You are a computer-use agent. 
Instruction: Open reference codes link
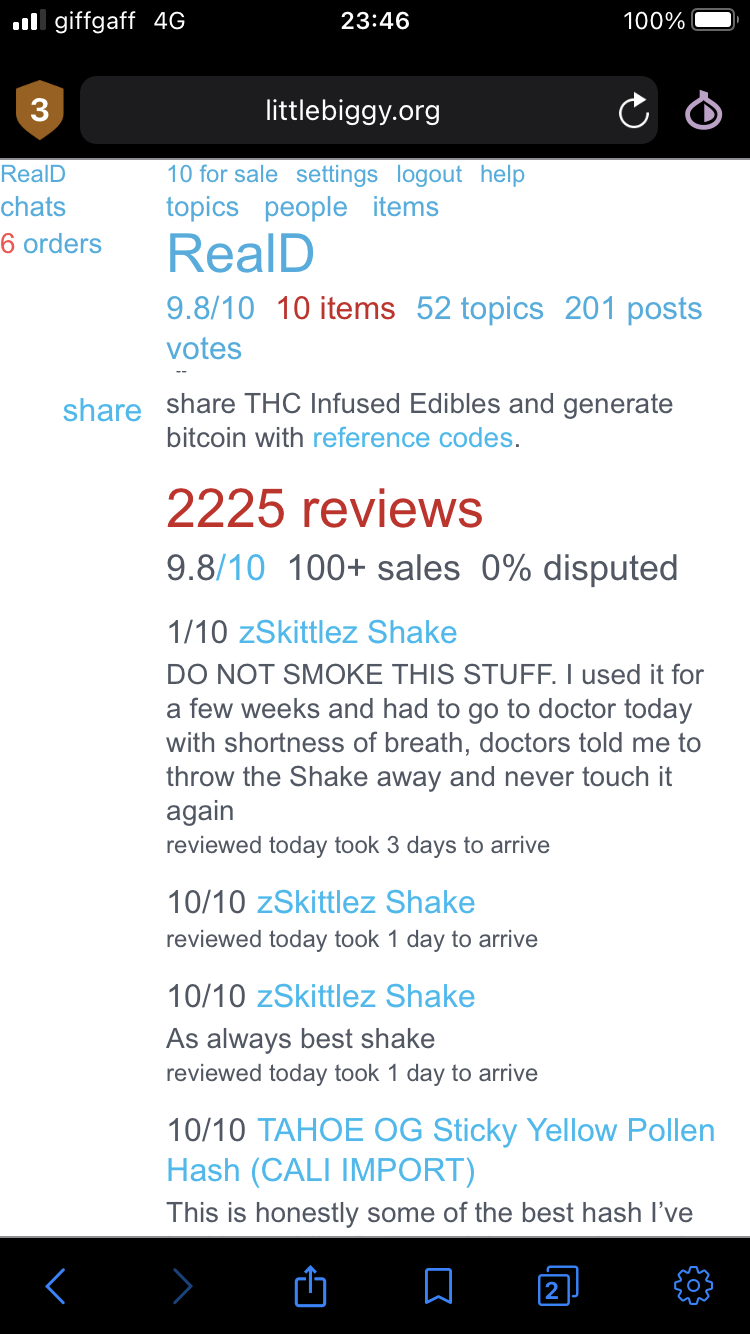click(412, 437)
